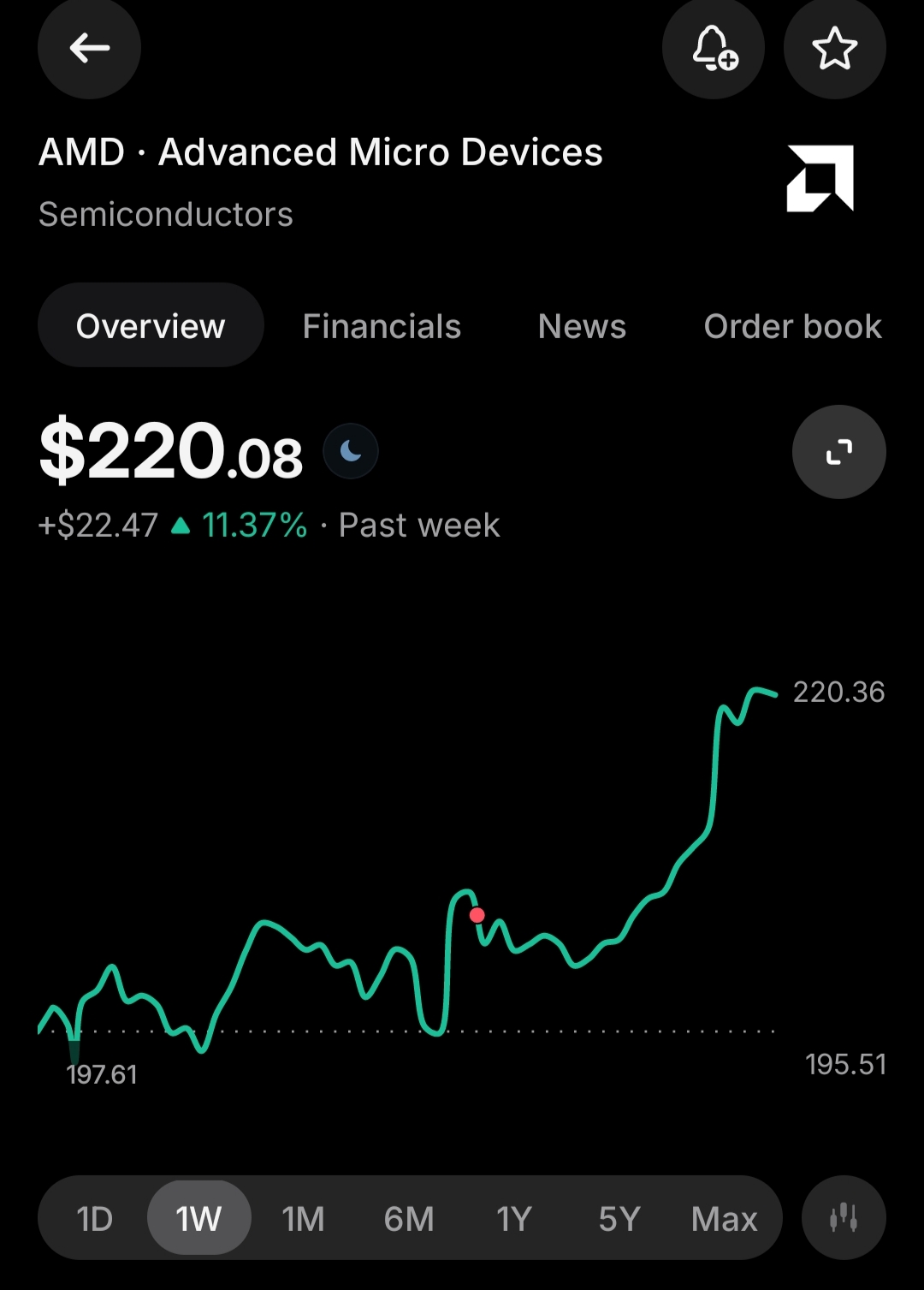Screen dimensions: 924x1290
Task: Show Max price history
Action: point(725,1218)
